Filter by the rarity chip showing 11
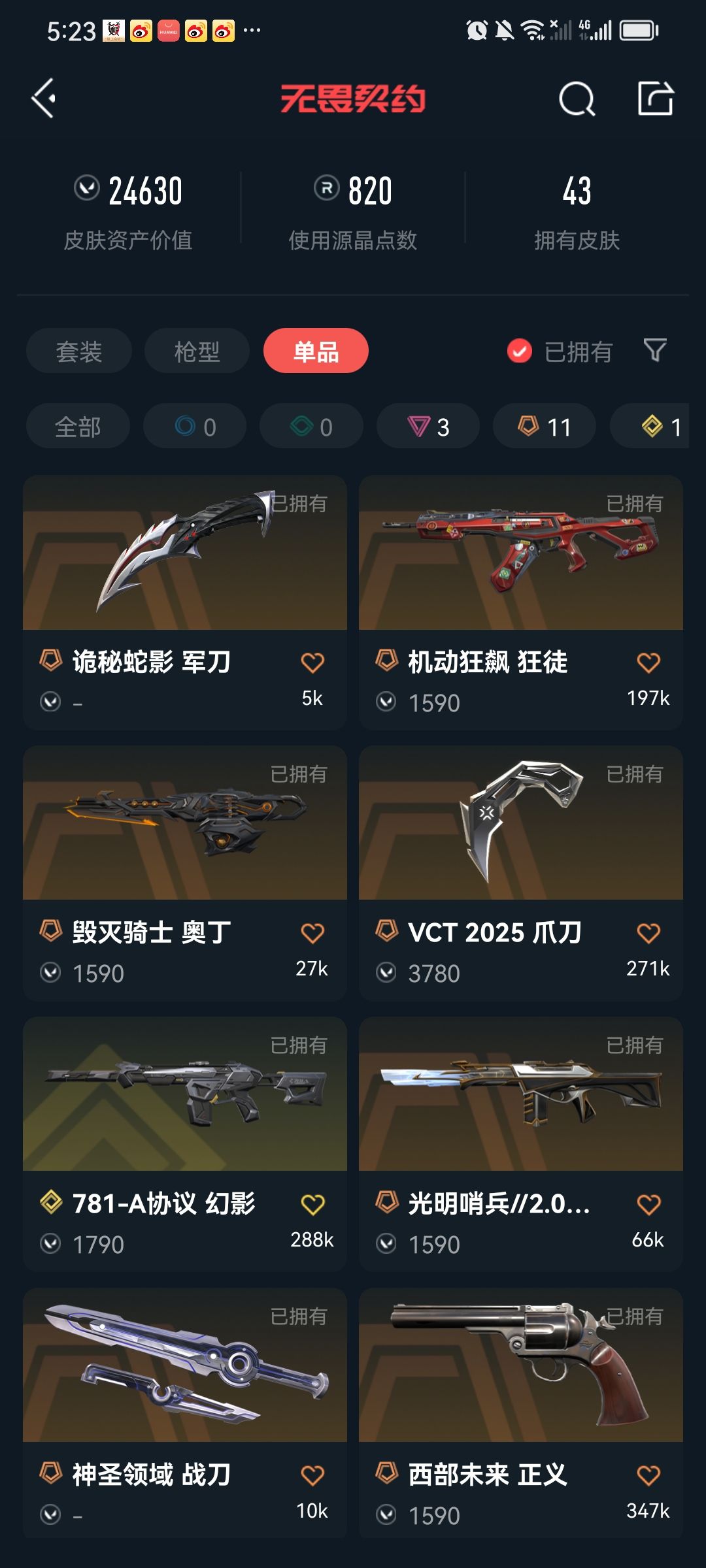706x1568 pixels. click(545, 426)
